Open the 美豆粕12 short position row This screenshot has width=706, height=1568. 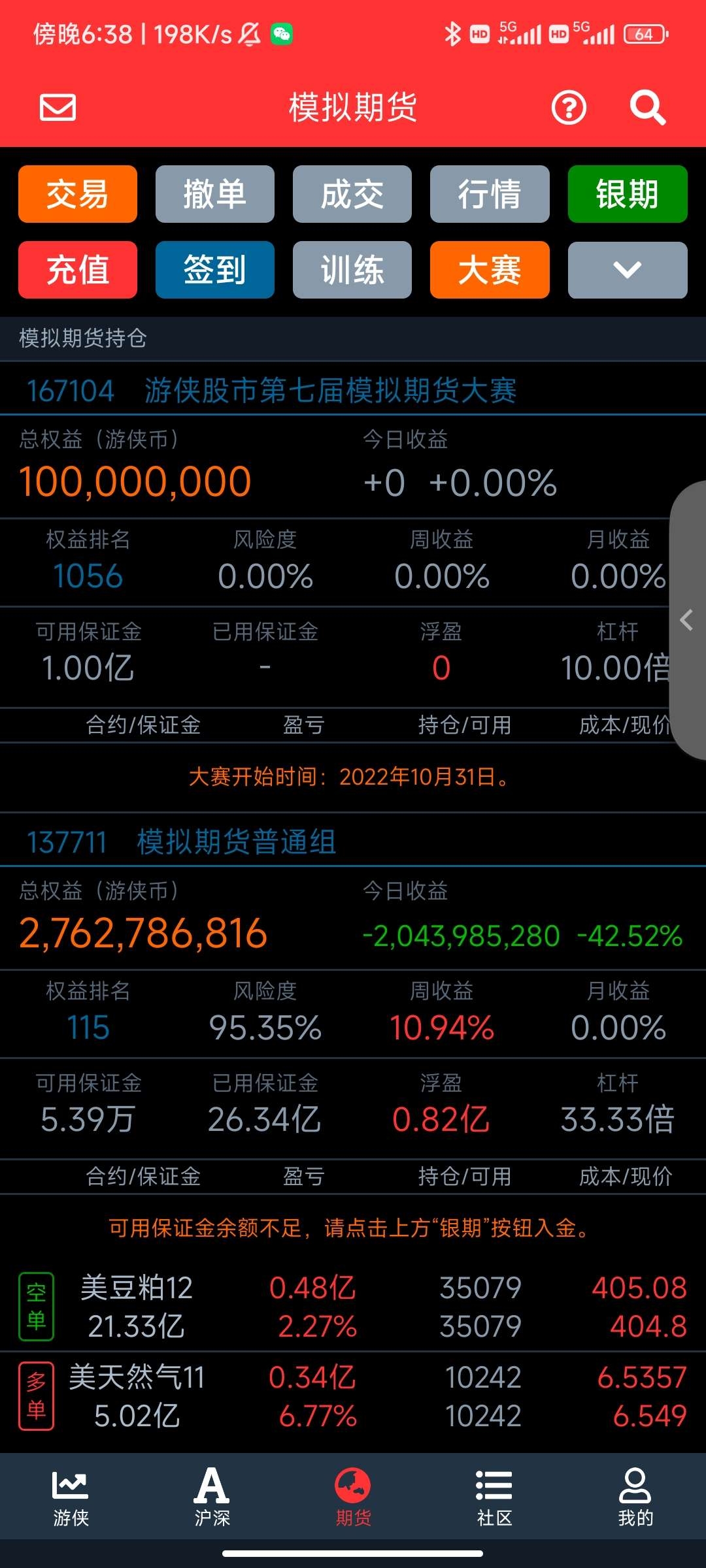click(x=353, y=1307)
